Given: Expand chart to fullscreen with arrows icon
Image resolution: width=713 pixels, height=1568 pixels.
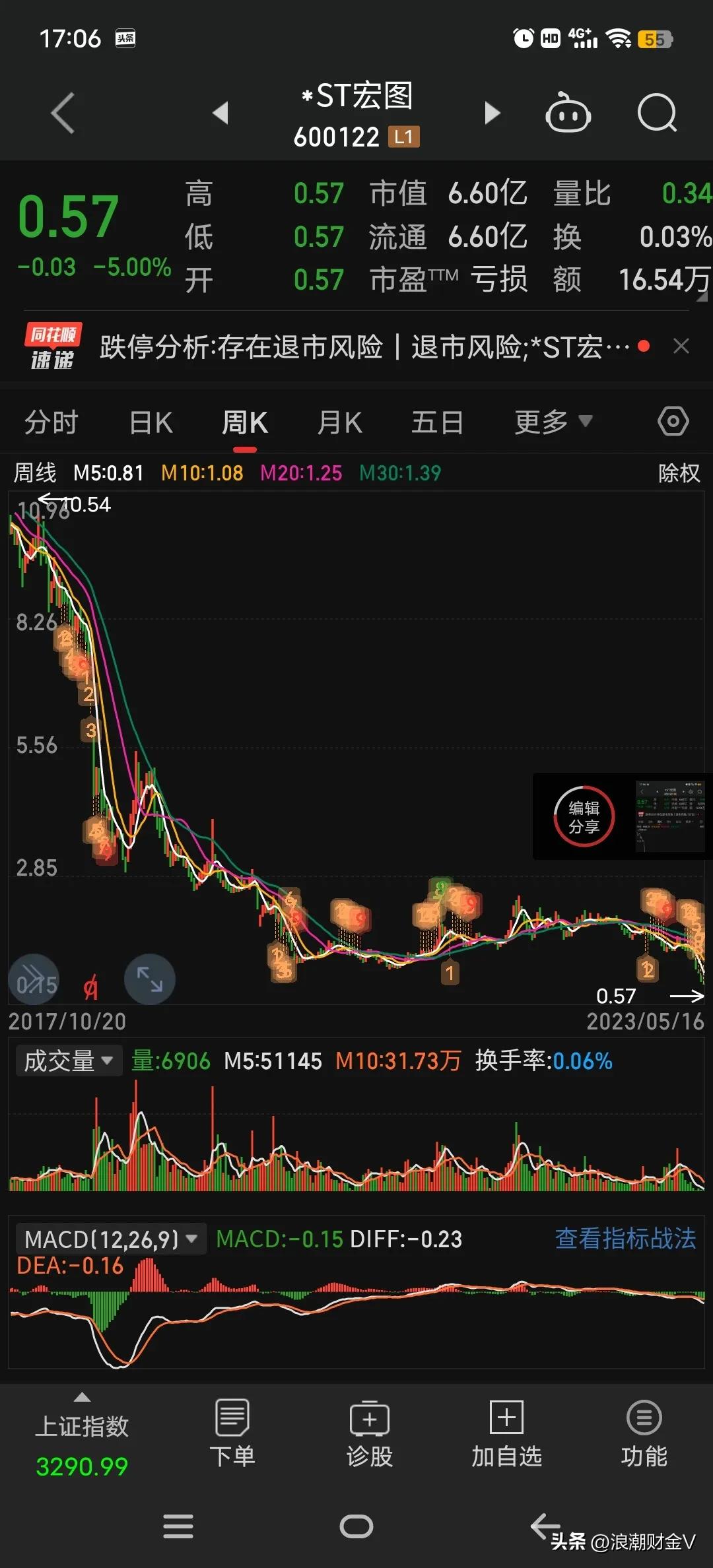Looking at the screenshot, I should tap(149, 980).
